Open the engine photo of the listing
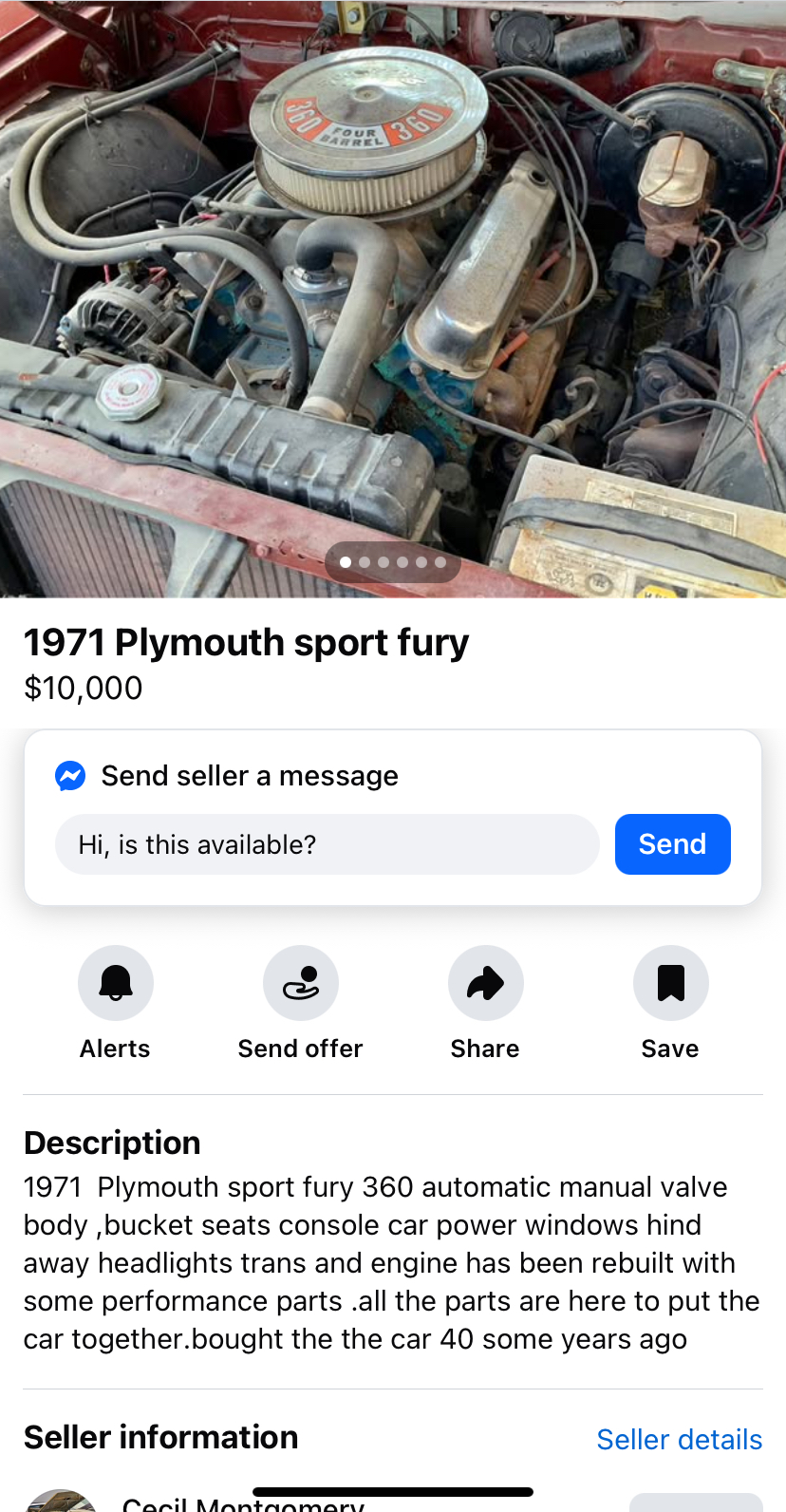Screen dimensions: 786x1512 coord(393,285)
